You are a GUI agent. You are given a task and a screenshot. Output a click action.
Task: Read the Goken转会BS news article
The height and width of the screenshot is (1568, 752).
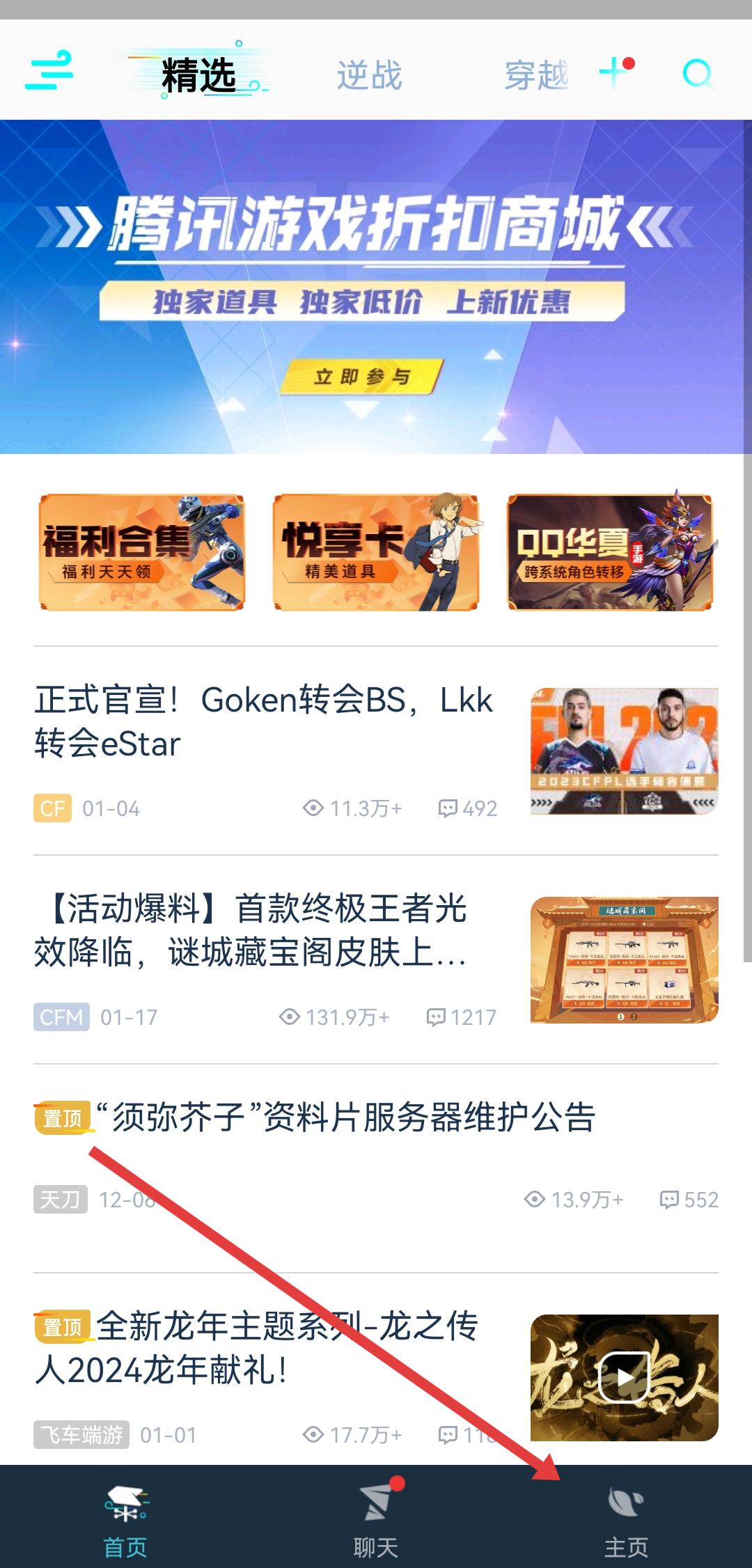[x=265, y=721]
